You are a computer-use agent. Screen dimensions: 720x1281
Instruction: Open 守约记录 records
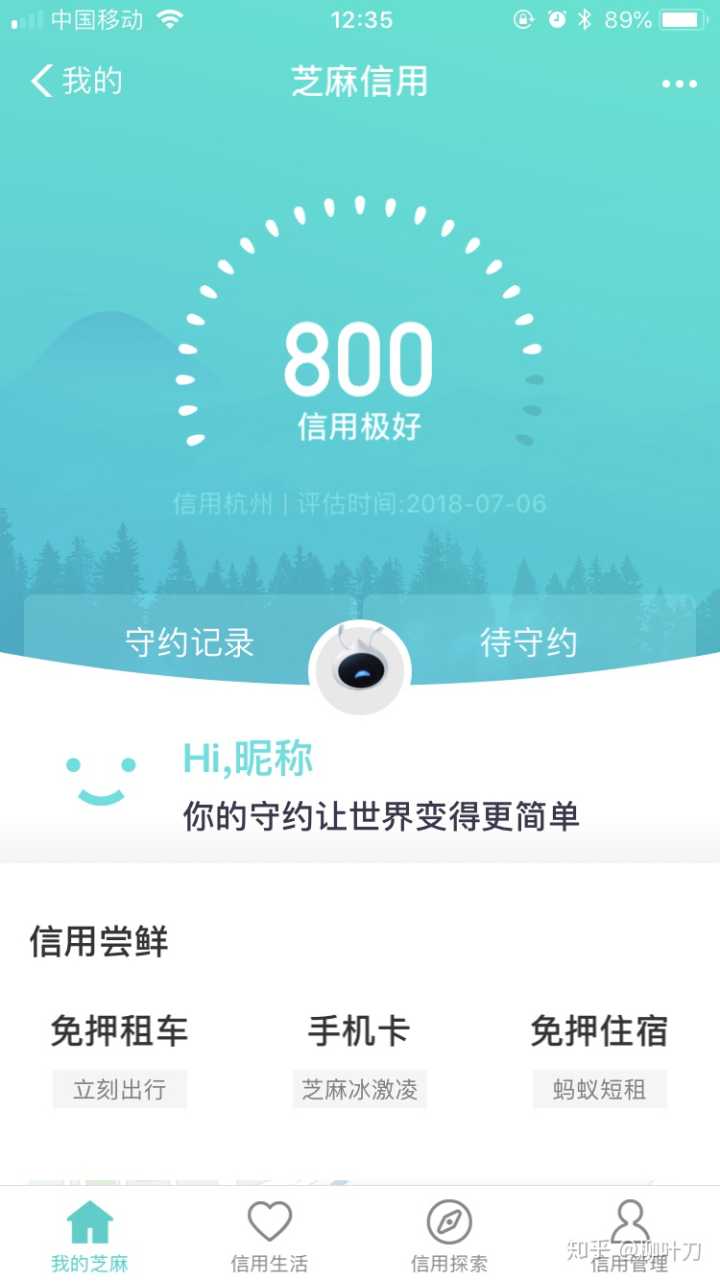[190, 642]
